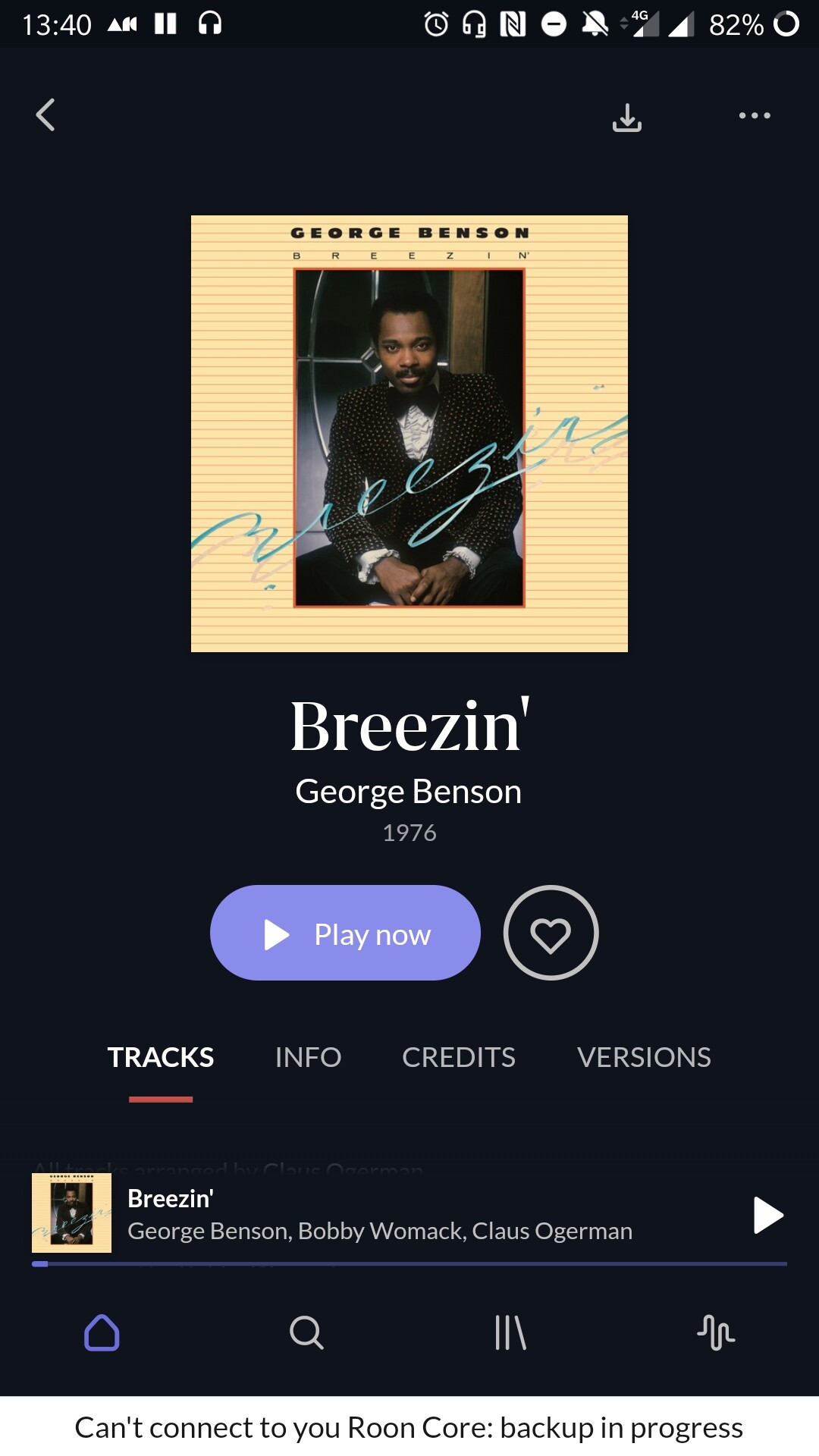Viewport: 819px width, 1456px height.
Task: Open the now playing Breezin' track bar
Action: click(379, 1214)
